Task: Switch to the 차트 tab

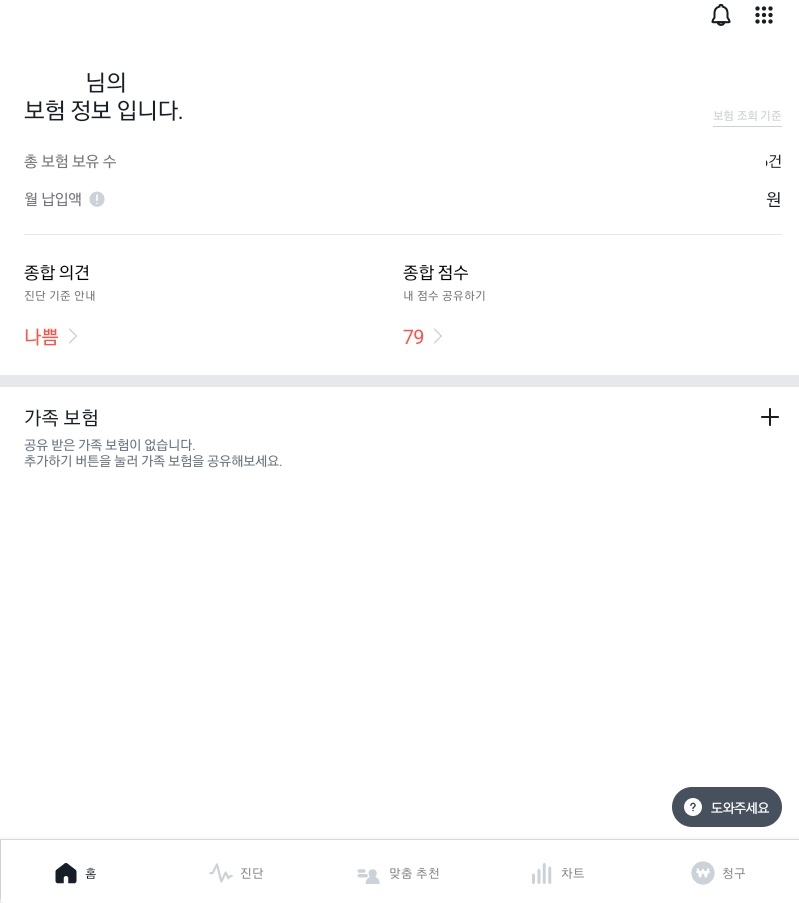Action: coord(557,872)
